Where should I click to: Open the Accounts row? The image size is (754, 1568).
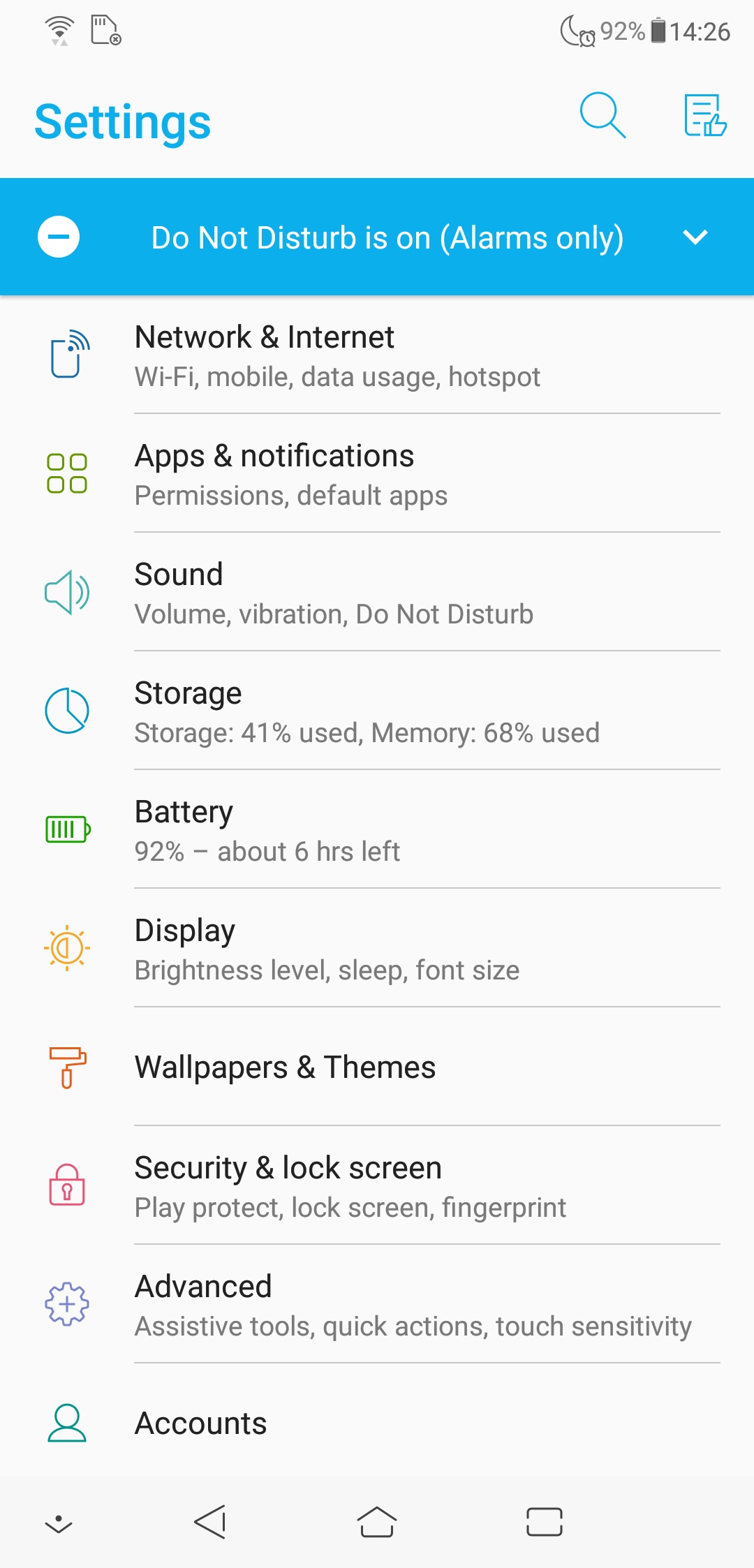(377, 1423)
